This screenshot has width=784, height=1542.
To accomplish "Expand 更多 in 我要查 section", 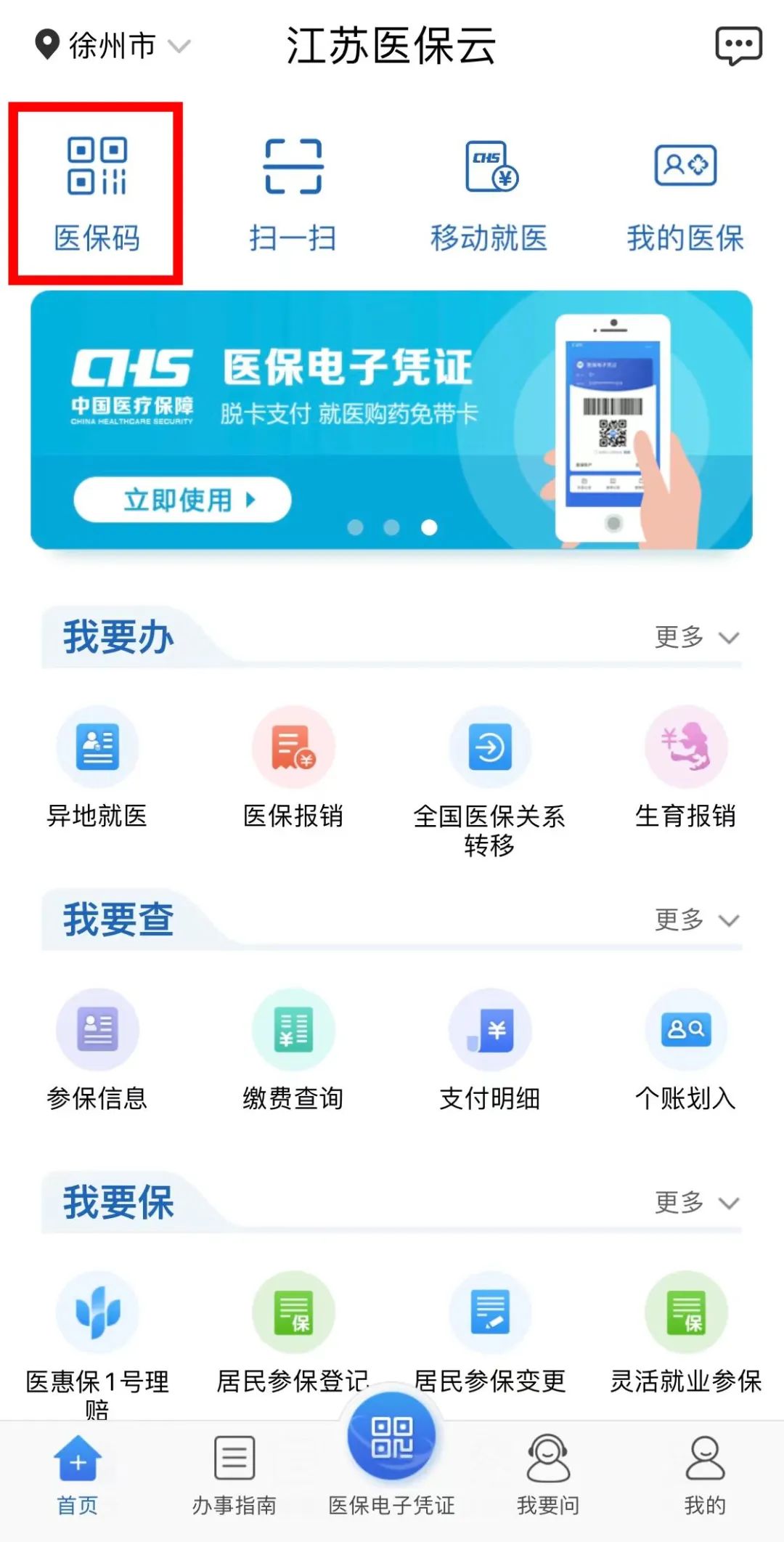I will [695, 920].
